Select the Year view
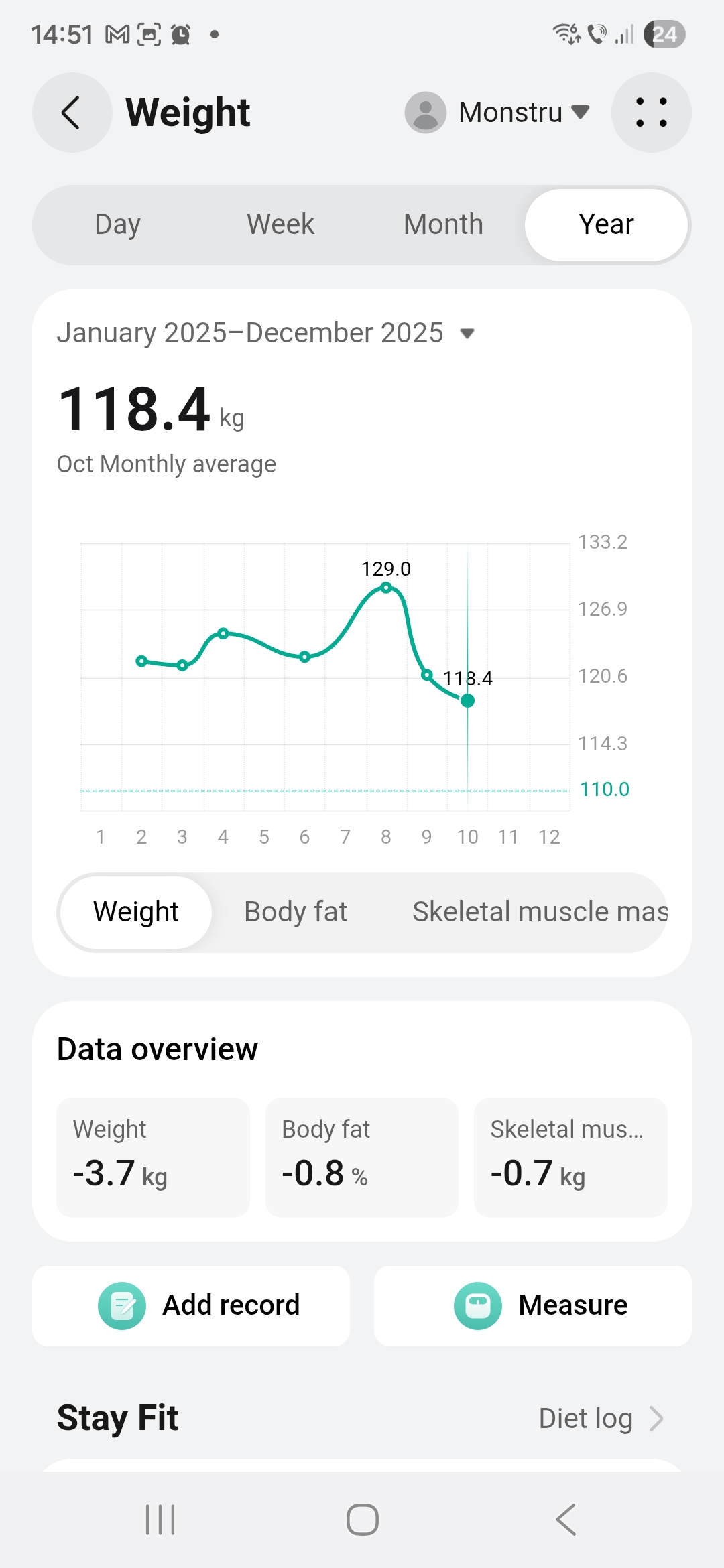 [x=606, y=224]
